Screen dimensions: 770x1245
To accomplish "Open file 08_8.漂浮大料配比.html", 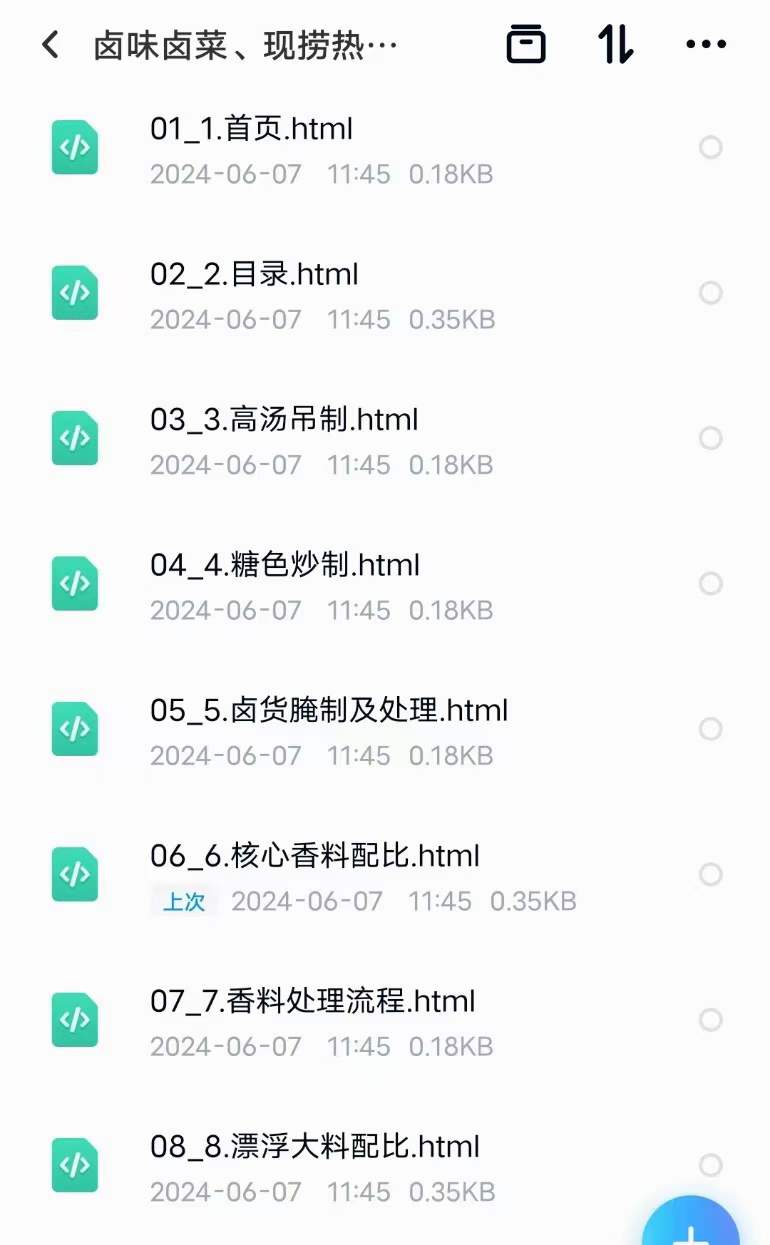I will [315, 1146].
